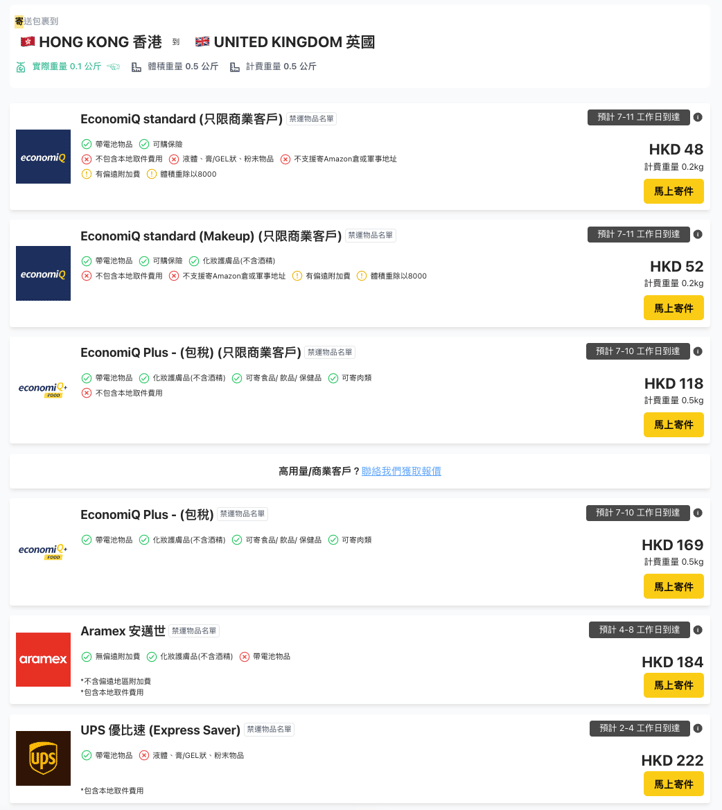Screen dimensions: 722x810
Task: Open the info icon for EconomiQ standard (Makeup)
Action: click(698, 235)
